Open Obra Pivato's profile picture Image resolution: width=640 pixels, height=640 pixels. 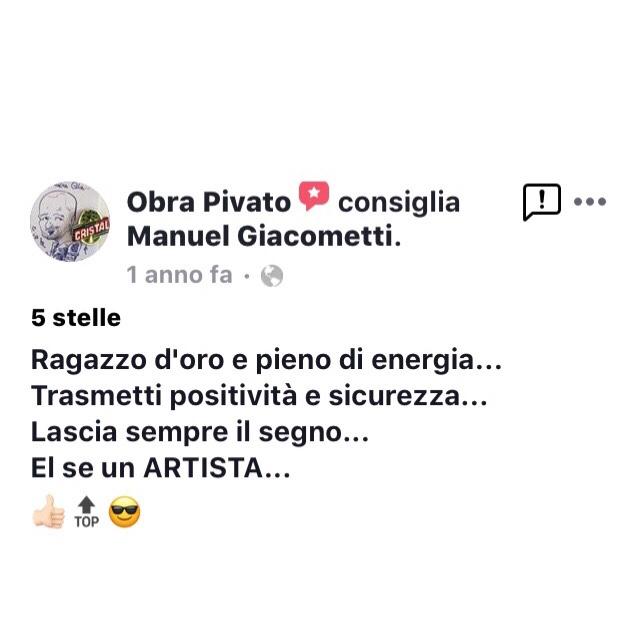pos(69,222)
